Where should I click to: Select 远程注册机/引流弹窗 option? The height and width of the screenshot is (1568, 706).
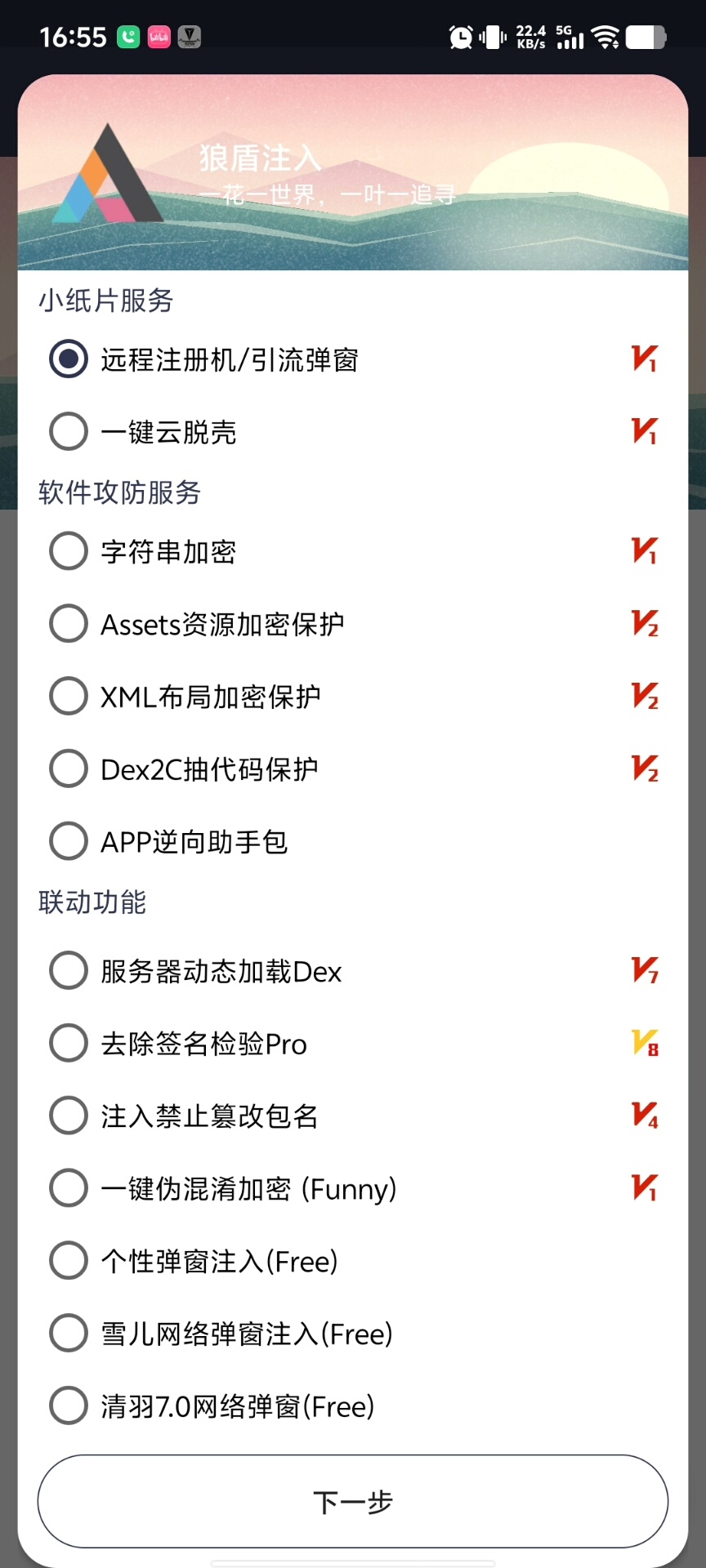click(69, 359)
